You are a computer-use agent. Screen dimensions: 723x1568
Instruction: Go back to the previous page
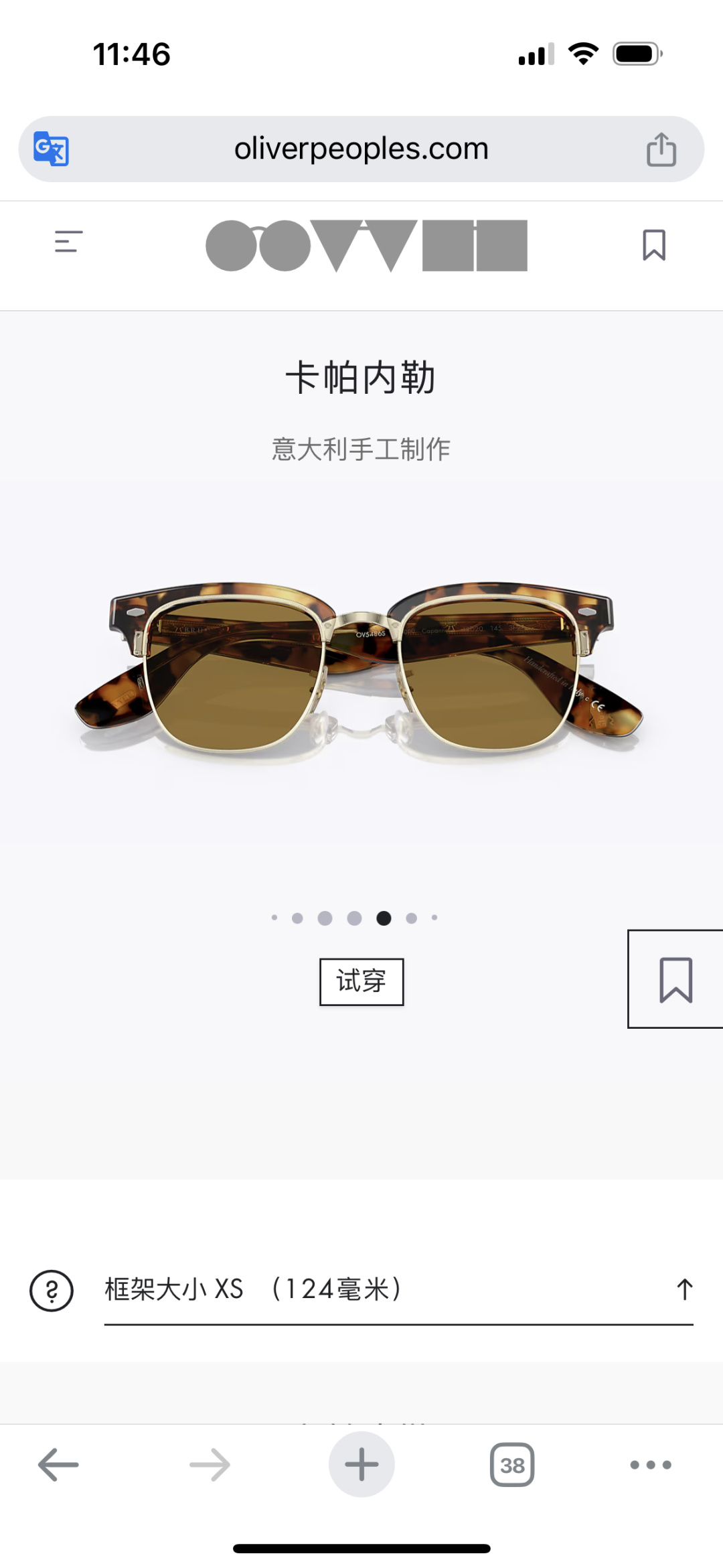(x=59, y=1465)
